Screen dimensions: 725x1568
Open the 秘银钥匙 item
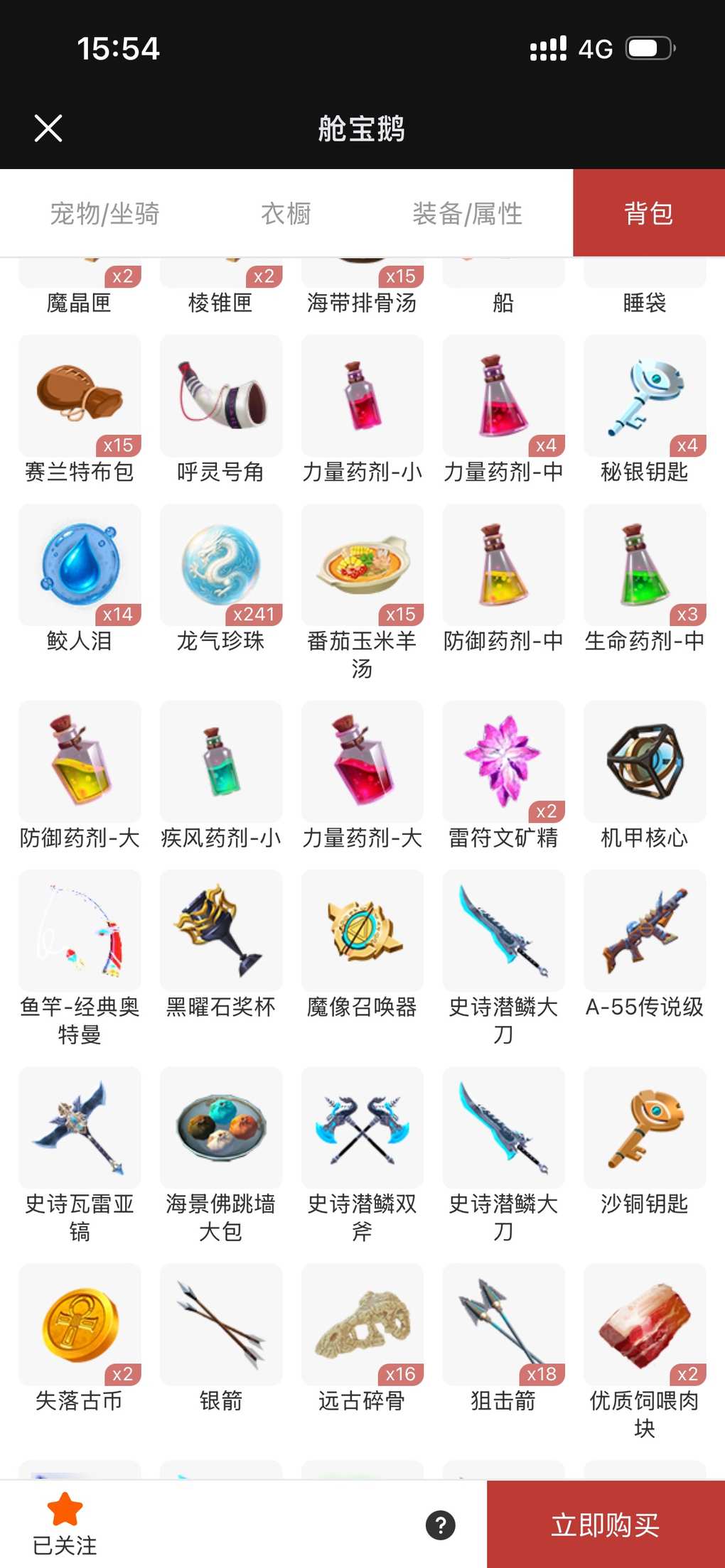point(645,396)
